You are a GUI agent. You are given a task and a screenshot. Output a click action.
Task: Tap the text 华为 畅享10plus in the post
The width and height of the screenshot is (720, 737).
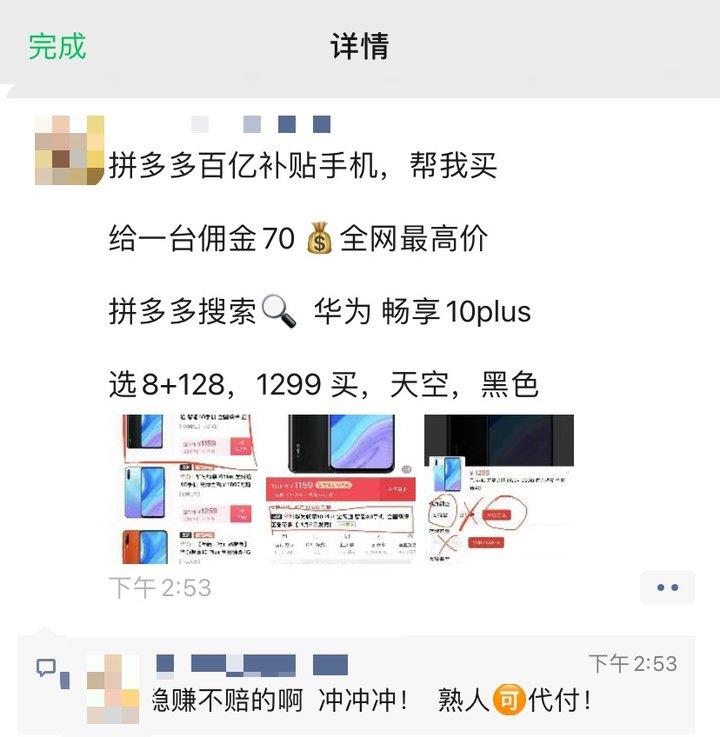(x=420, y=310)
